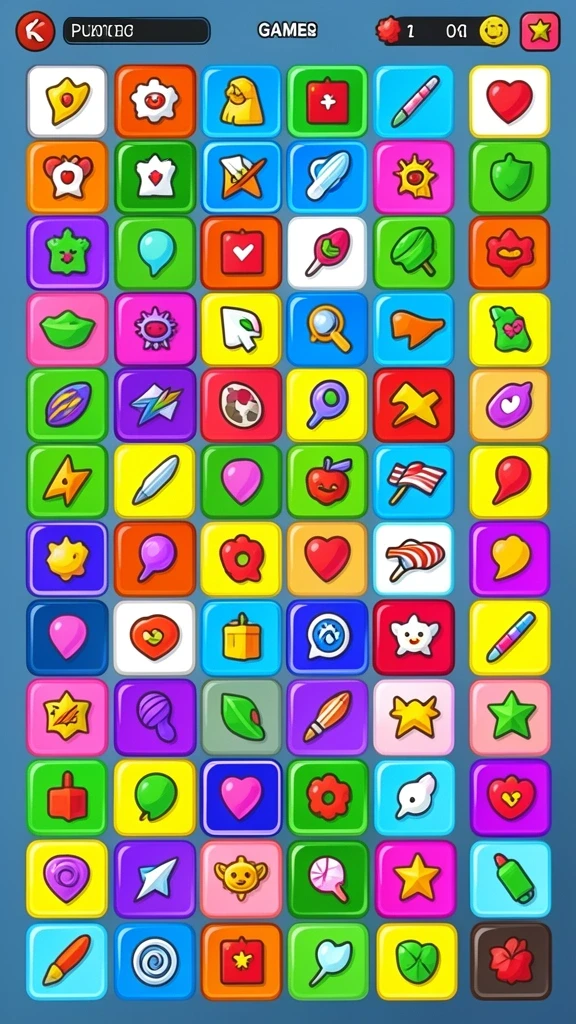Choose the pink heart on dark blue tile
576x1024 pixels.
241,797
